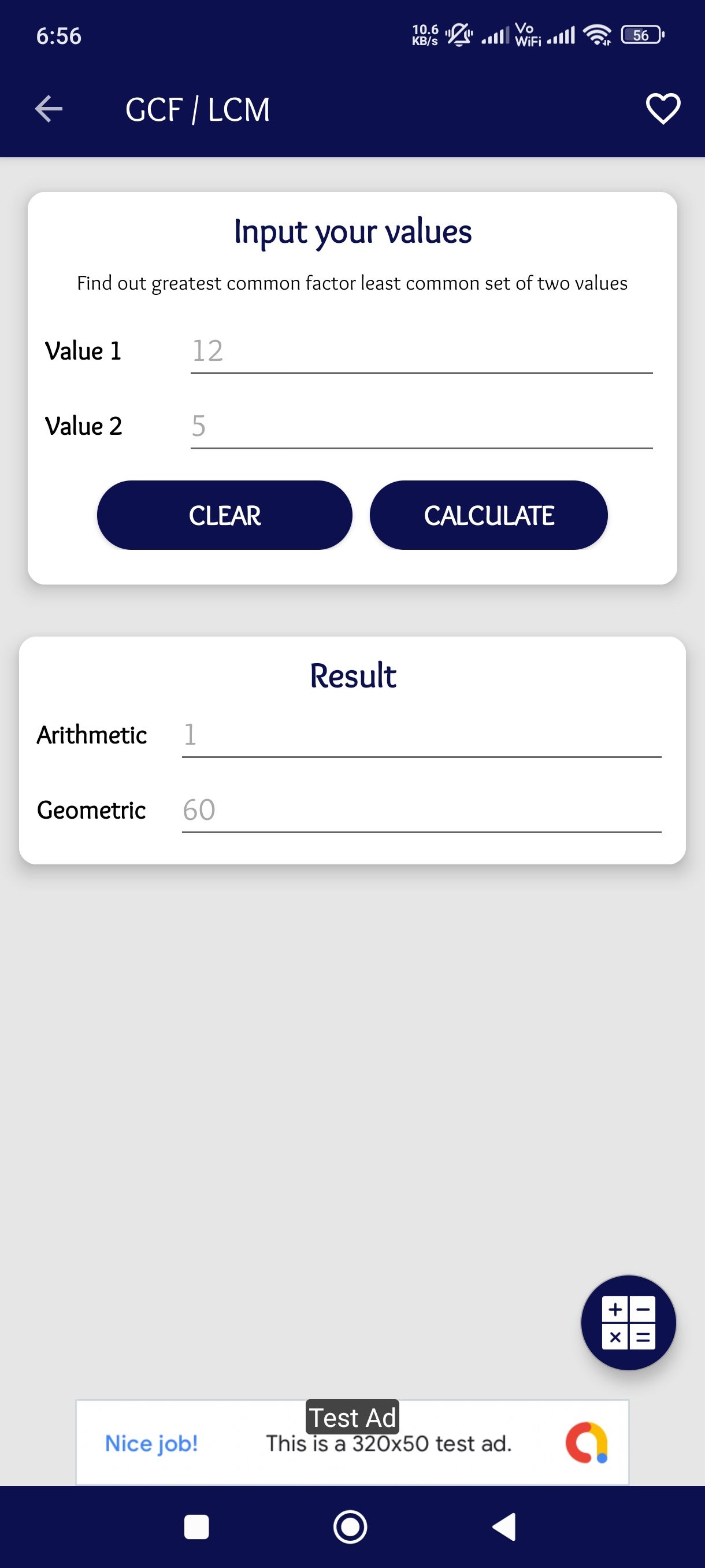Hit the Calculate button

[x=488, y=515]
